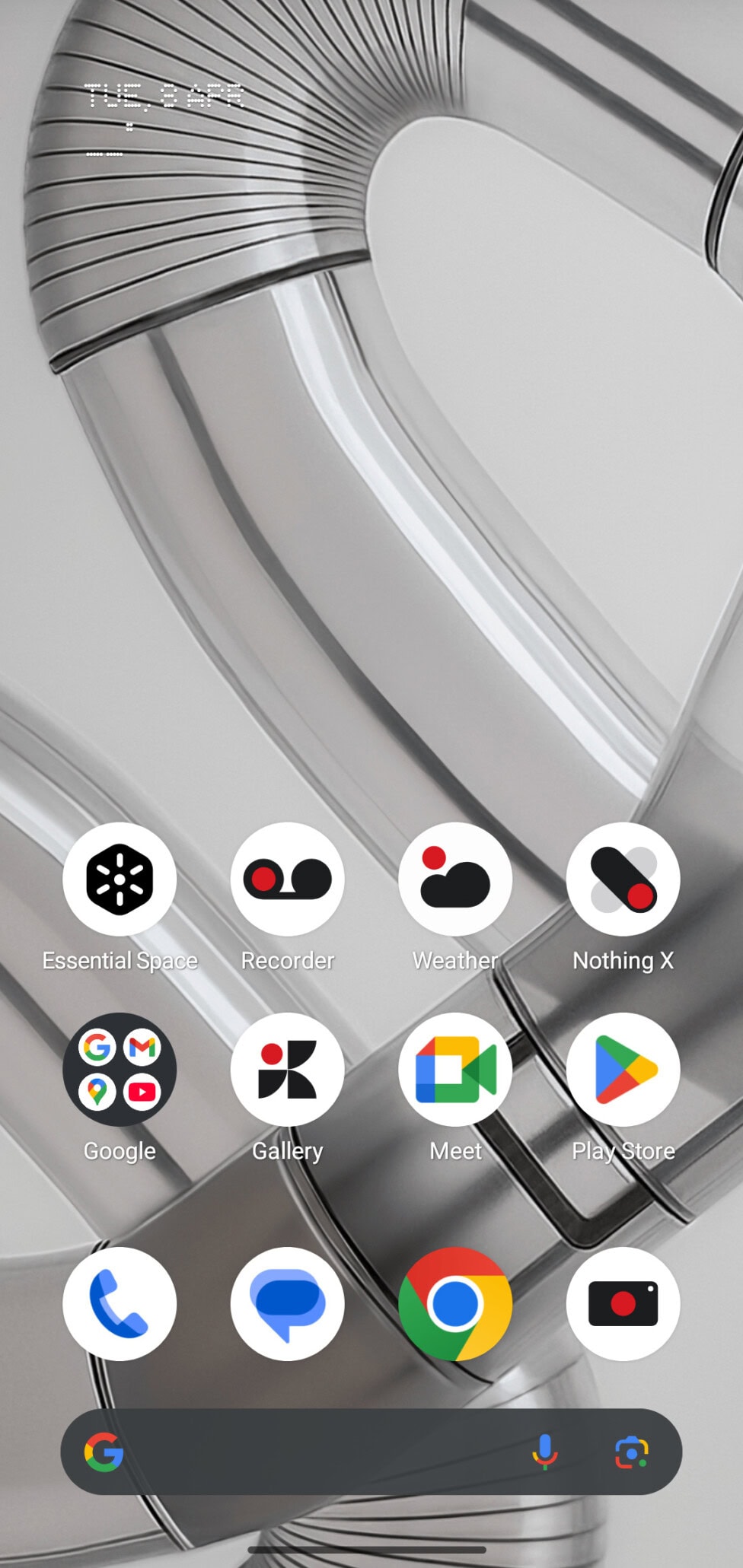Screen dimensions: 743x1568
Task: Open the Essential Space app
Action: point(120,879)
